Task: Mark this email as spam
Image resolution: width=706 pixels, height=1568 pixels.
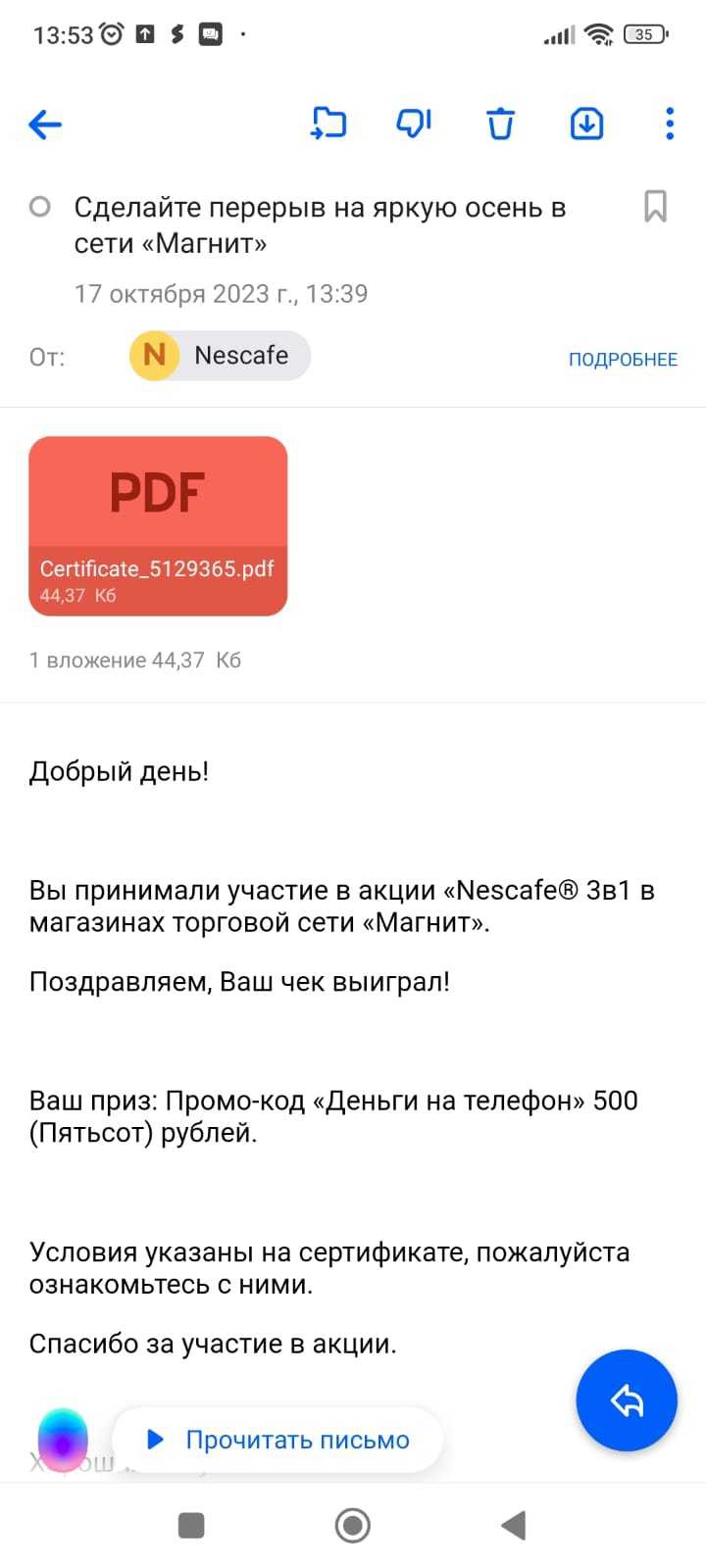Action: point(414,124)
